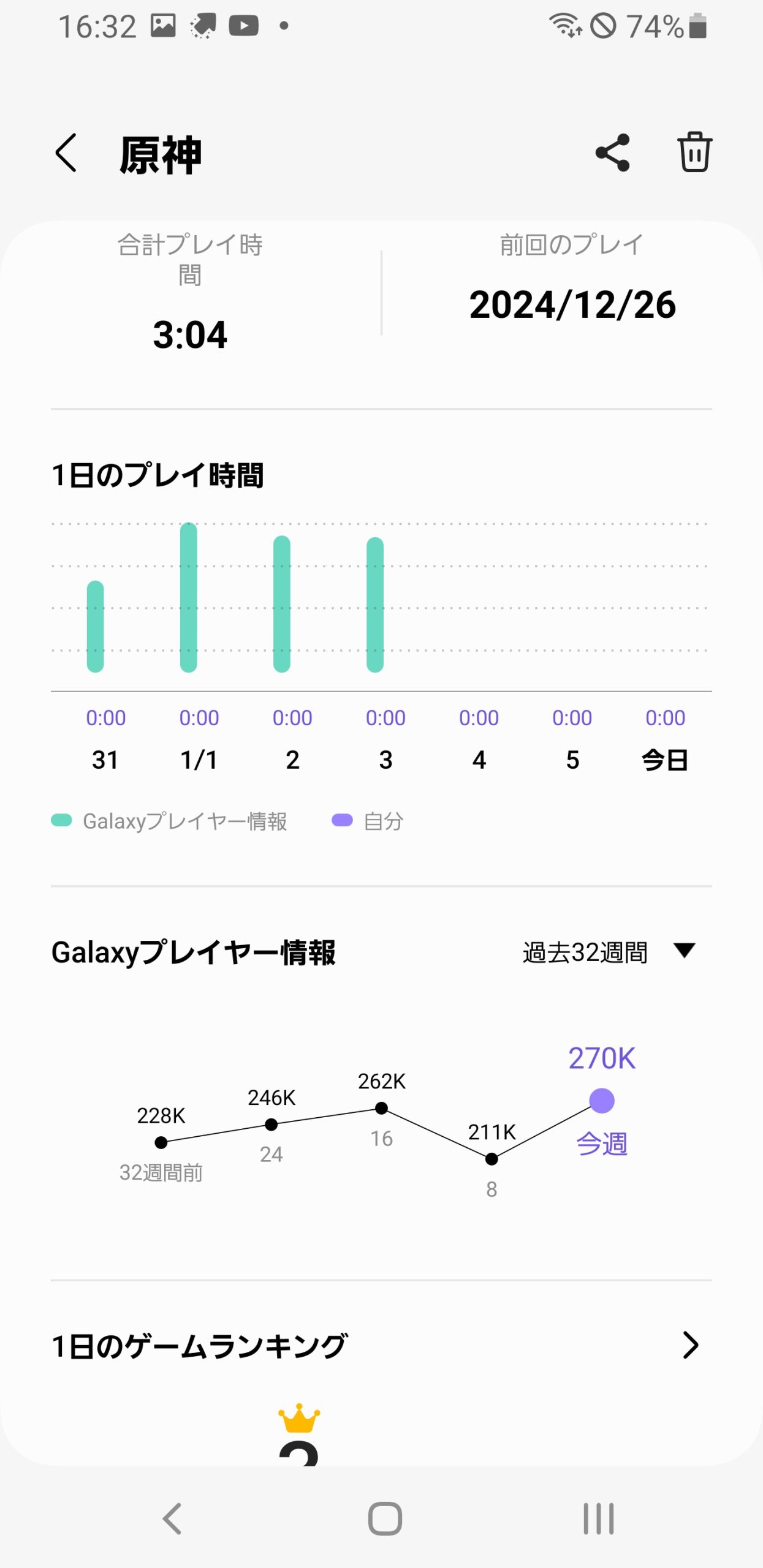Tap the system home button
This screenshot has height=1568, width=763.
tap(385, 1518)
